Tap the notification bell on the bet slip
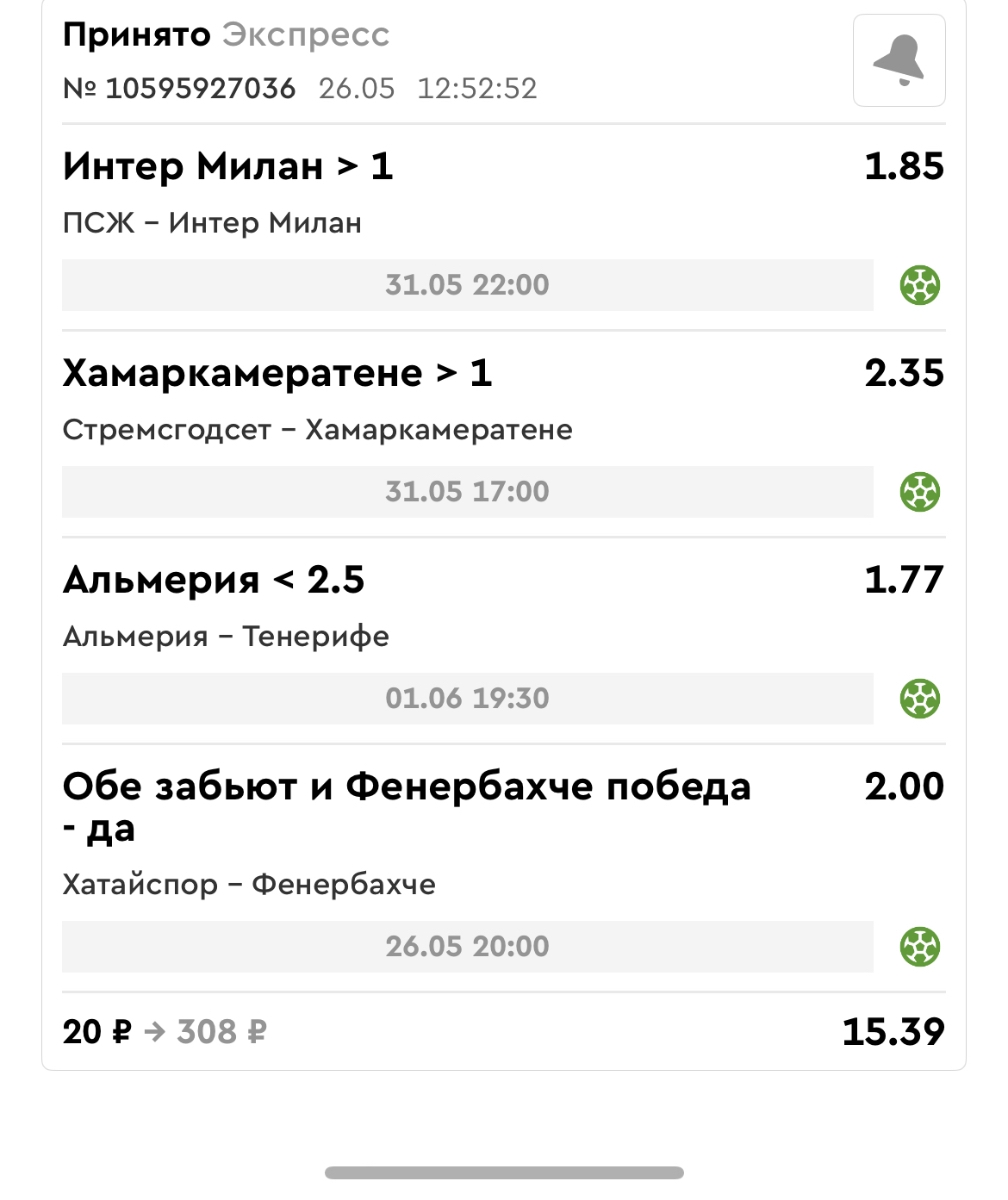Image resolution: width=1008 pixels, height=1200 pixels. point(898,60)
